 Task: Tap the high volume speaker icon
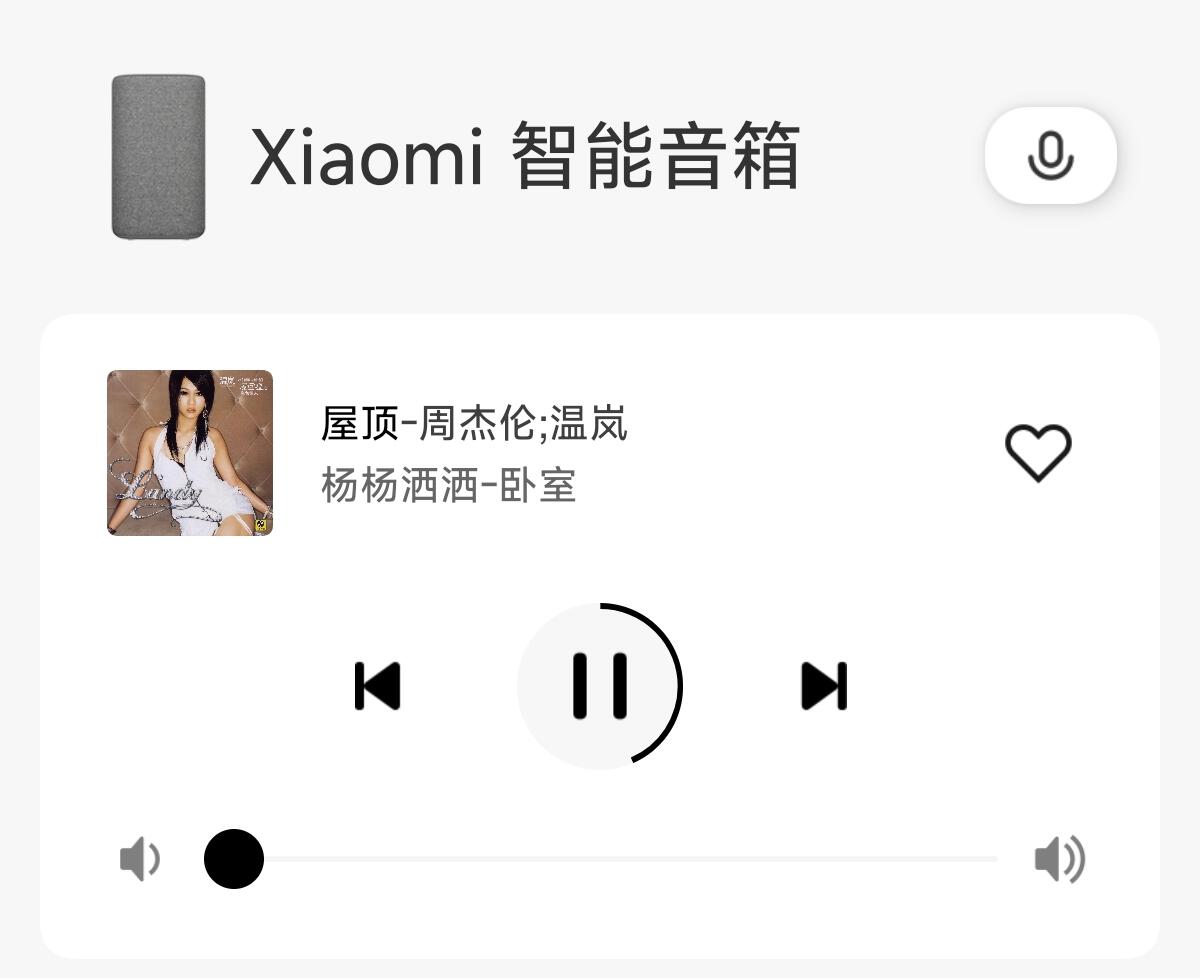pos(1060,859)
